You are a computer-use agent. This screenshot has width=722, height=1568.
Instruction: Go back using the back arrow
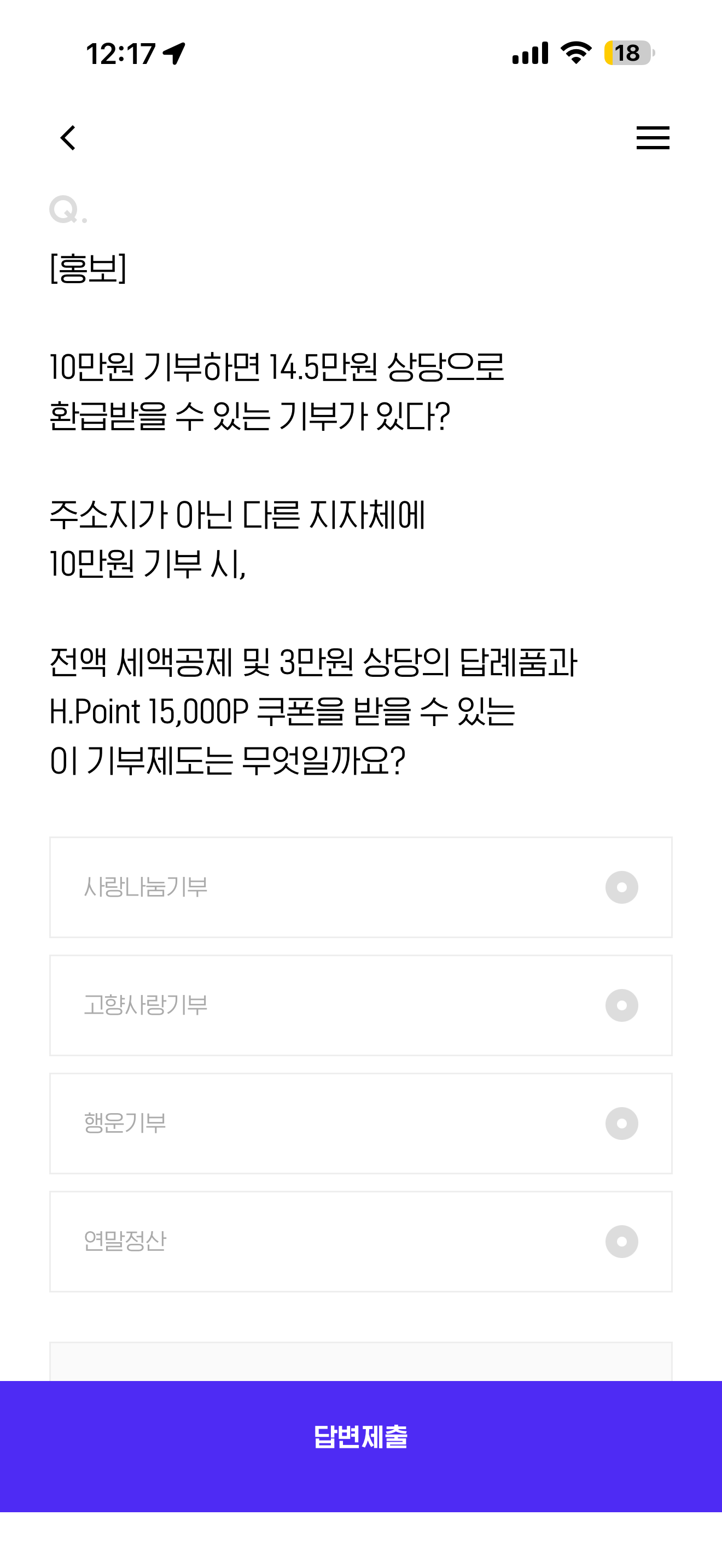pos(68,138)
